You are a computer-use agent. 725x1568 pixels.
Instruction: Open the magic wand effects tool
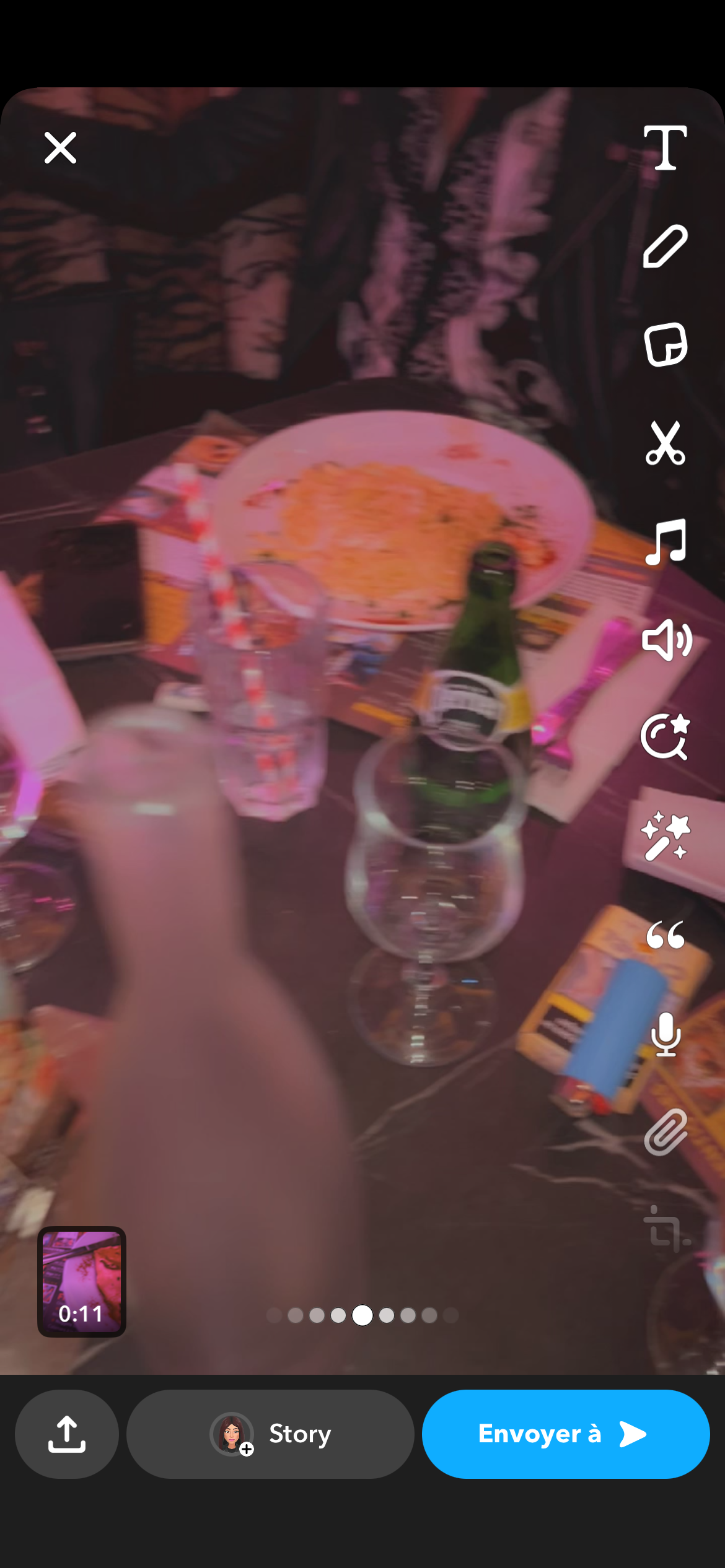(x=665, y=837)
